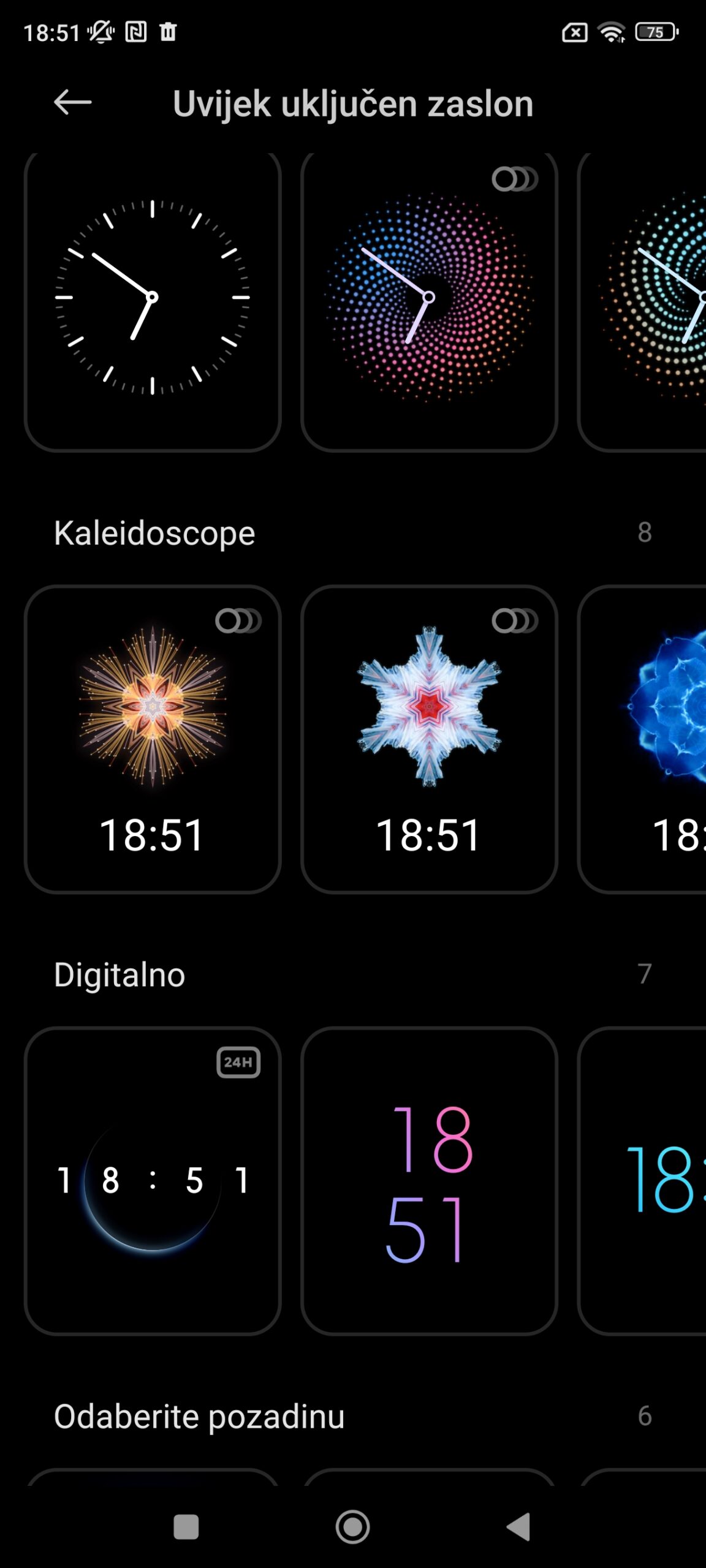Image resolution: width=706 pixels, height=1568 pixels.
Task: Select the 24H crescent digital clock
Action: [x=153, y=1181]
